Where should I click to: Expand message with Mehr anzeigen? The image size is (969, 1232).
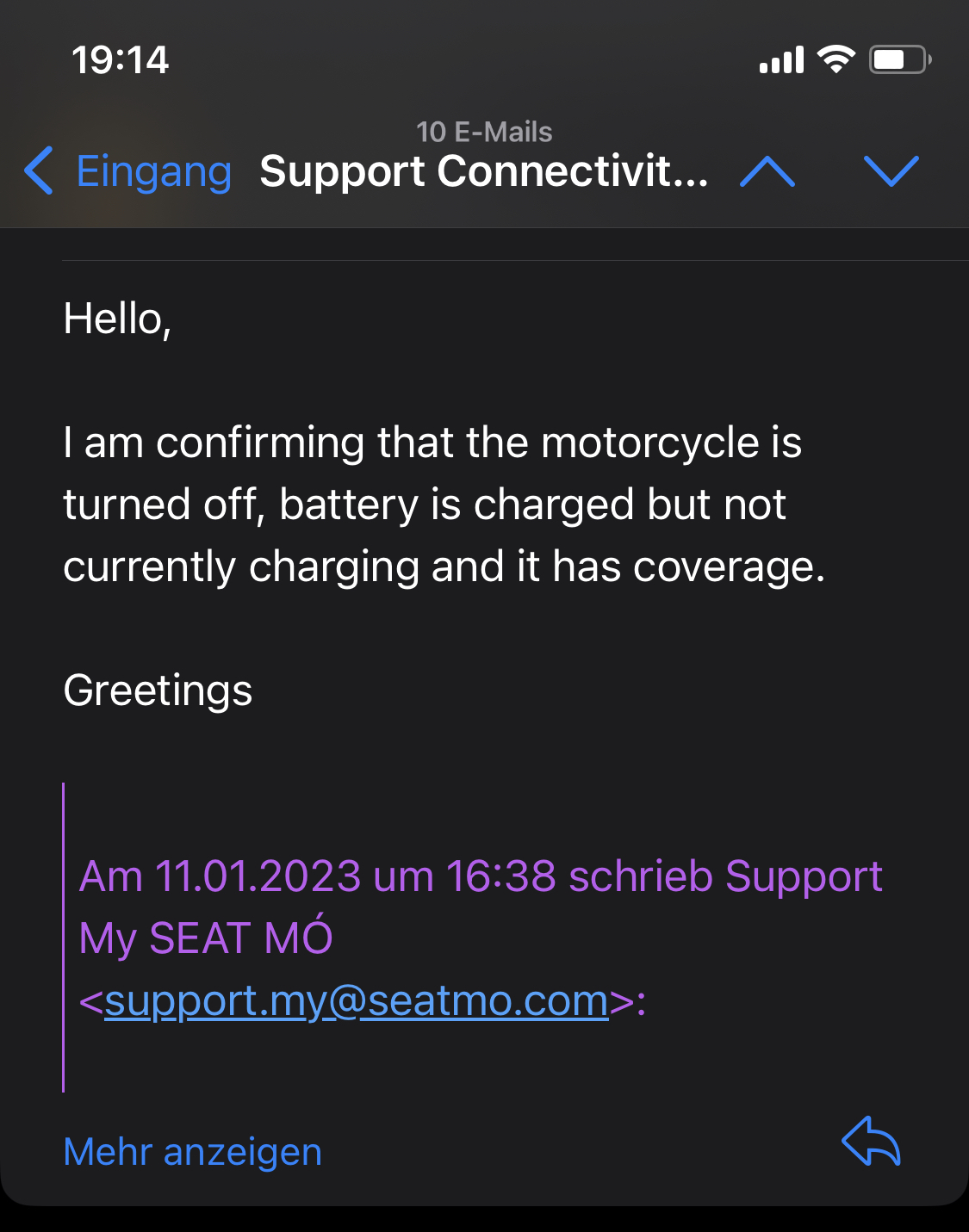click(193, 1152)
